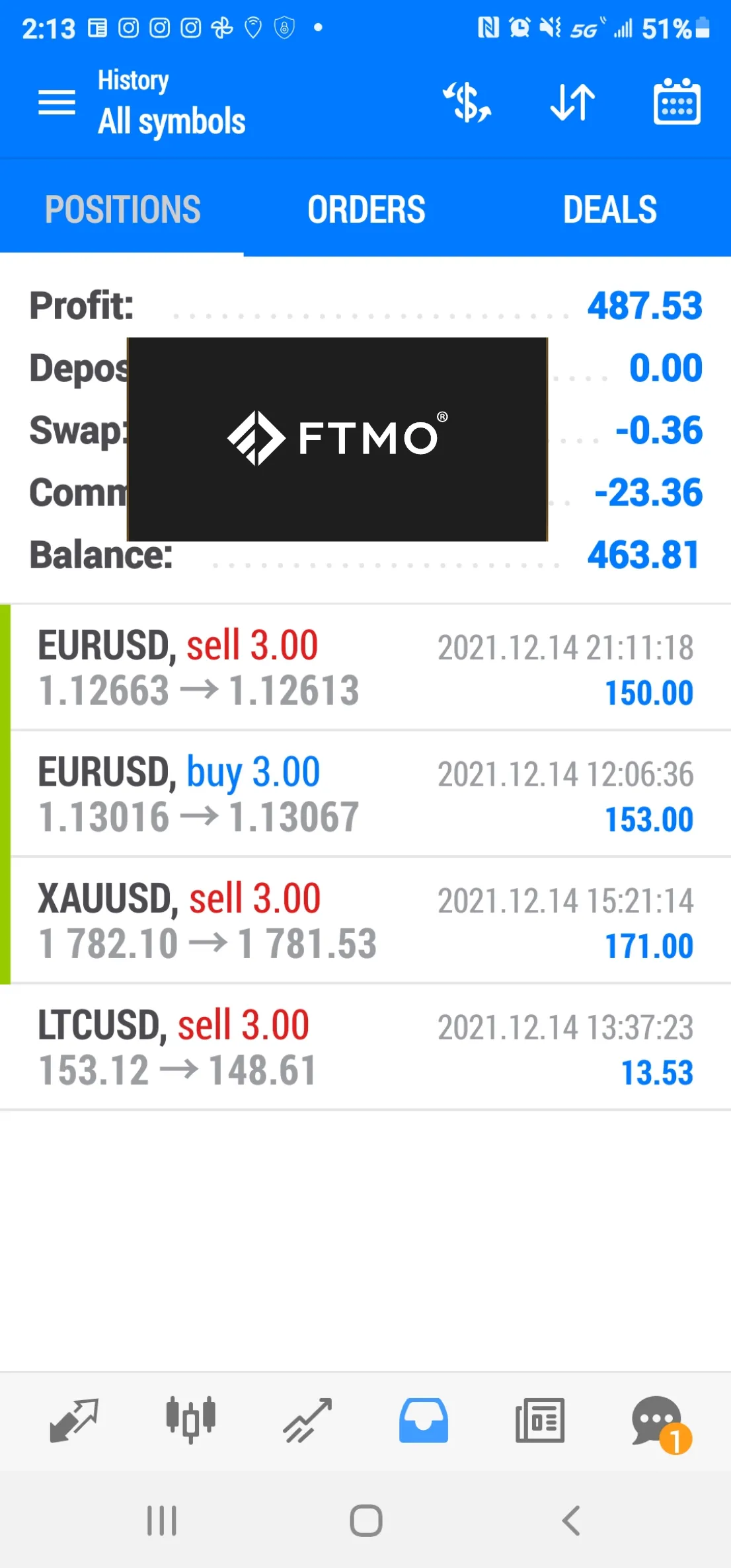Switch to the Deals tab

click(x=609, y=209)
